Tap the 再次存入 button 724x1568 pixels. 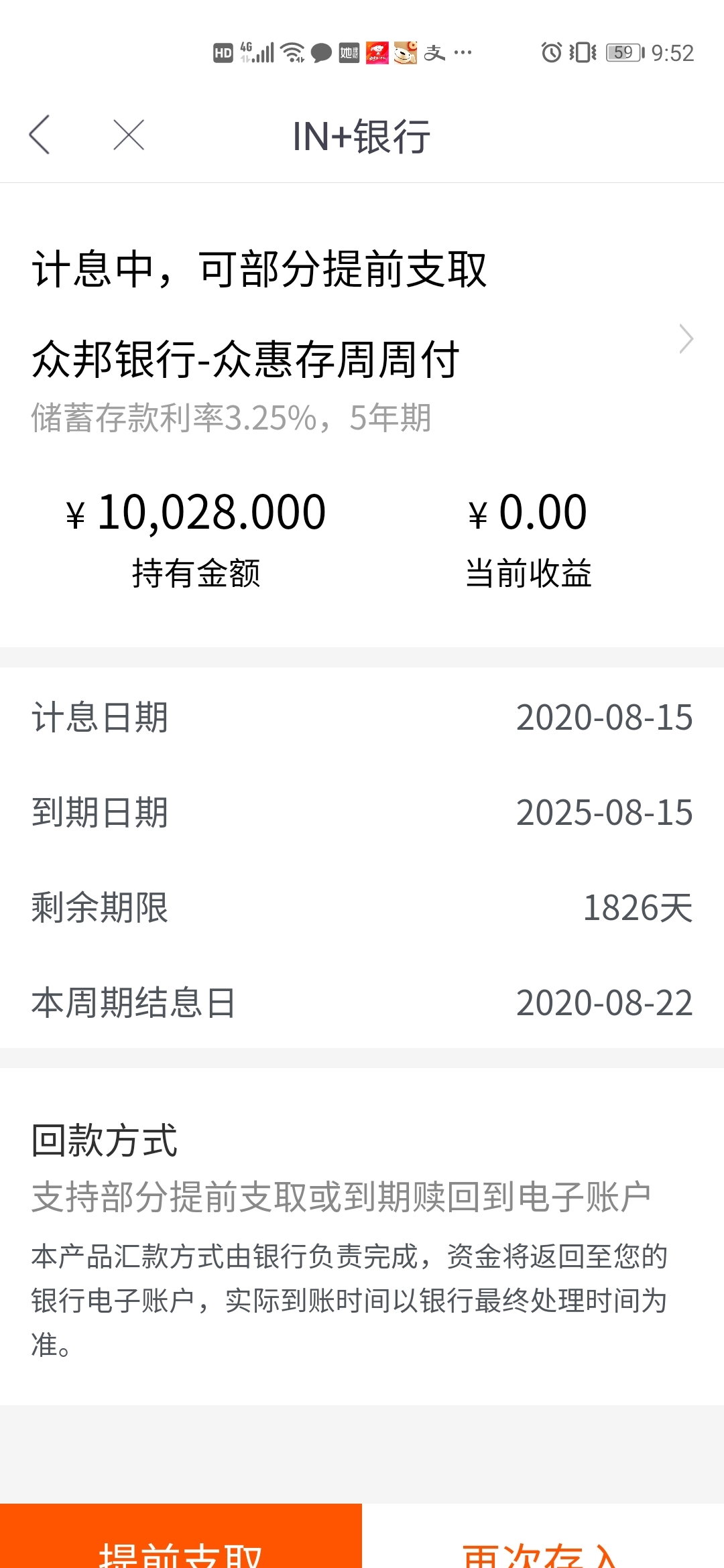point(543,1536)
